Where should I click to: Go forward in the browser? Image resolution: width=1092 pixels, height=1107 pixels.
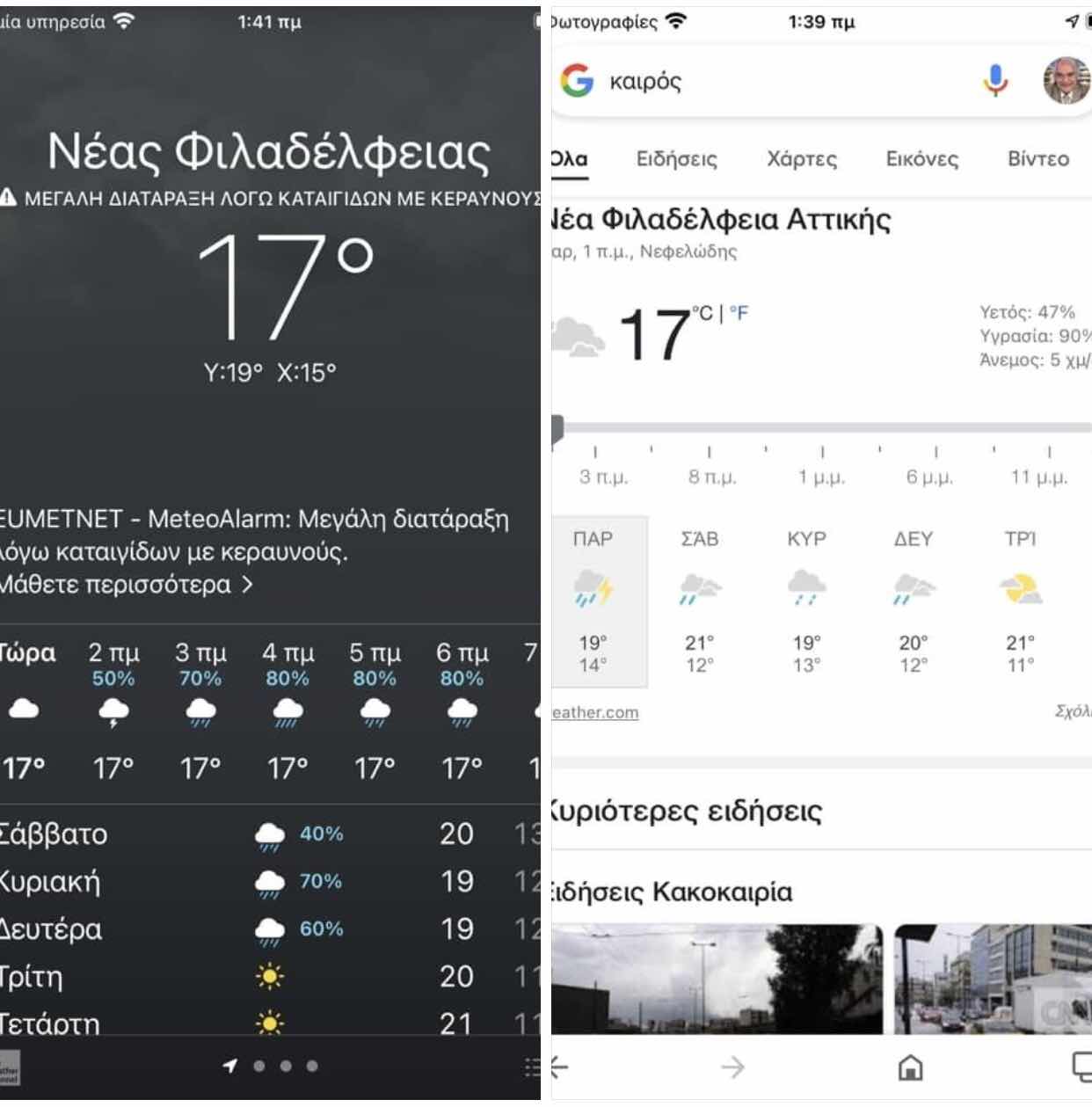(732, 1067)
